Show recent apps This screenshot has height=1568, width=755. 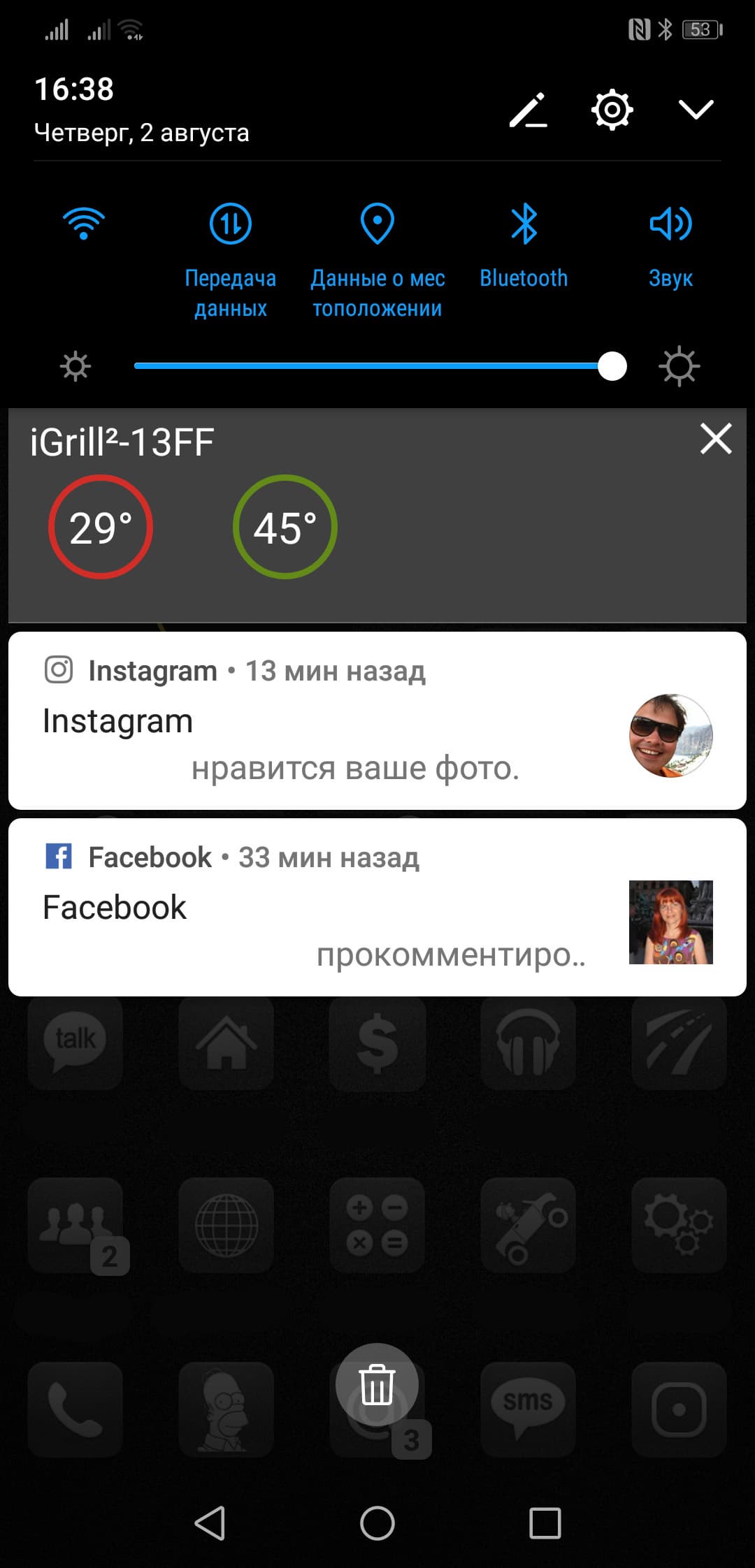pyautogui.click(x=545, y=1523)
